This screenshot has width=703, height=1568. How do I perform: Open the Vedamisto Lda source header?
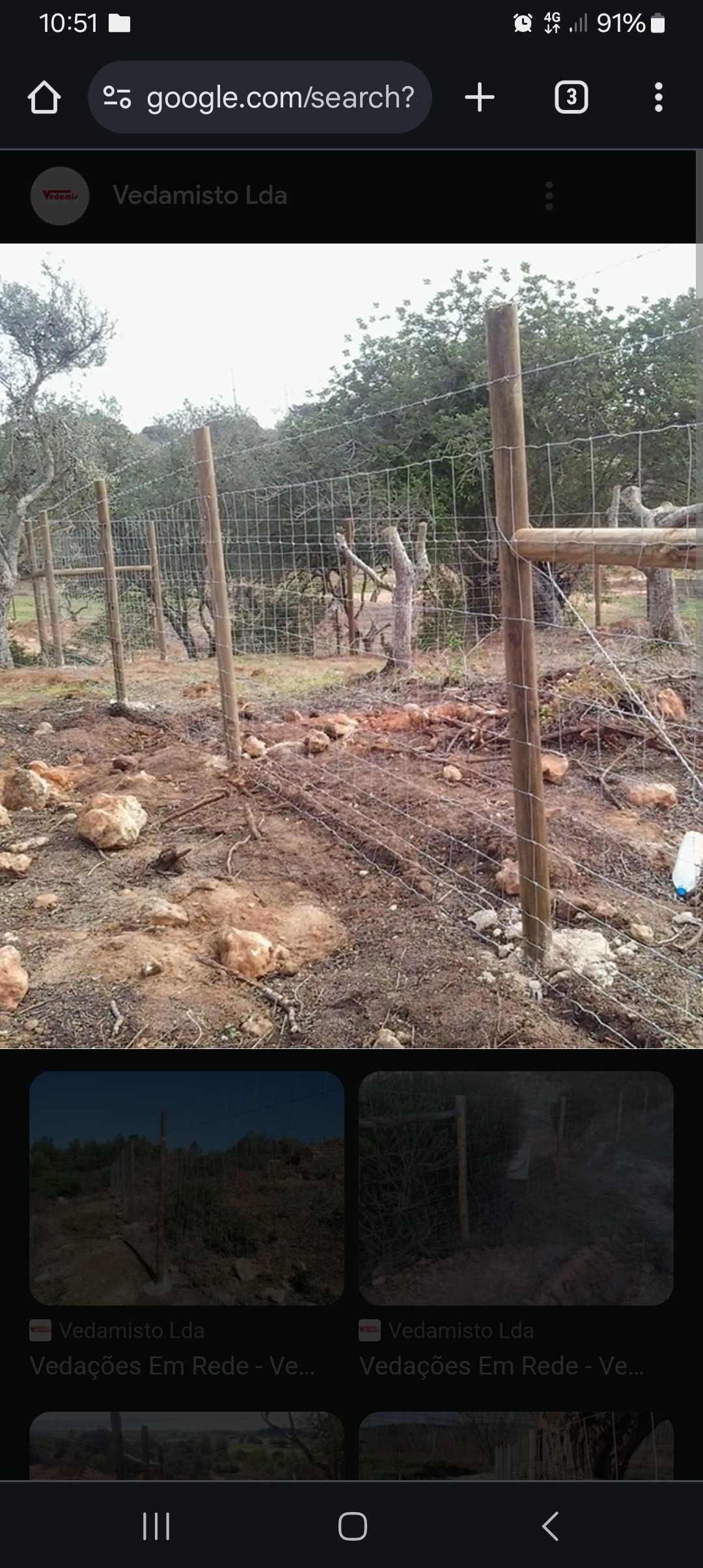(x=199, y=195)
